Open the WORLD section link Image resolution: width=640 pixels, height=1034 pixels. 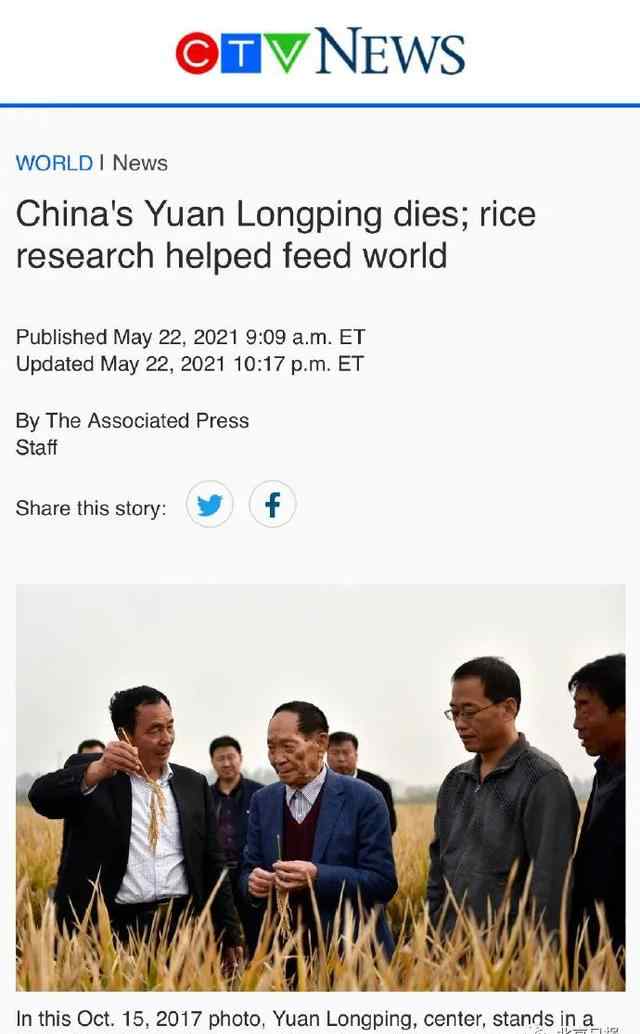pyautogui.click(x=54, y=163)
